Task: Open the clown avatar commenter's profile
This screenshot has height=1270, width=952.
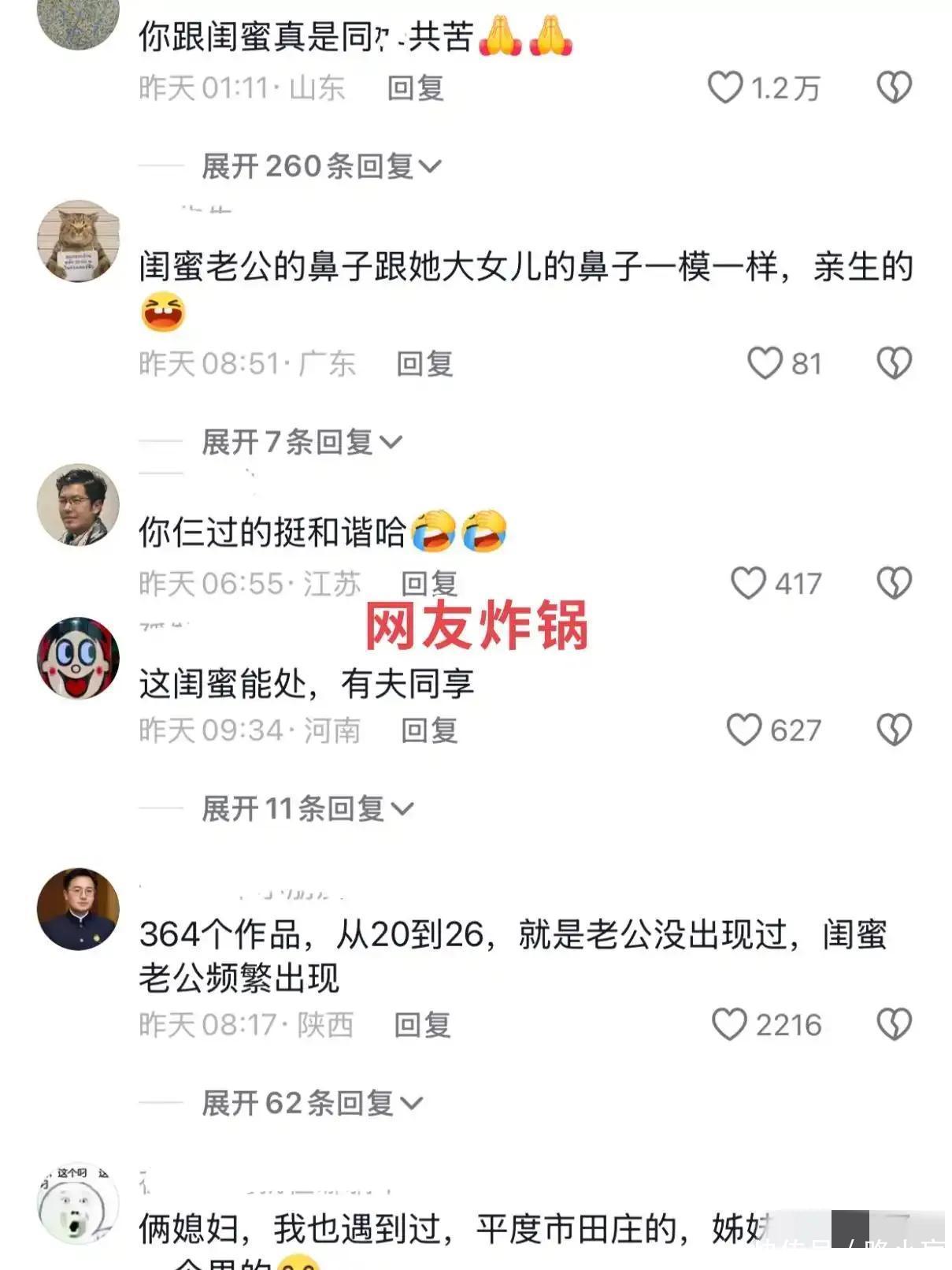Action: (78, 658)
